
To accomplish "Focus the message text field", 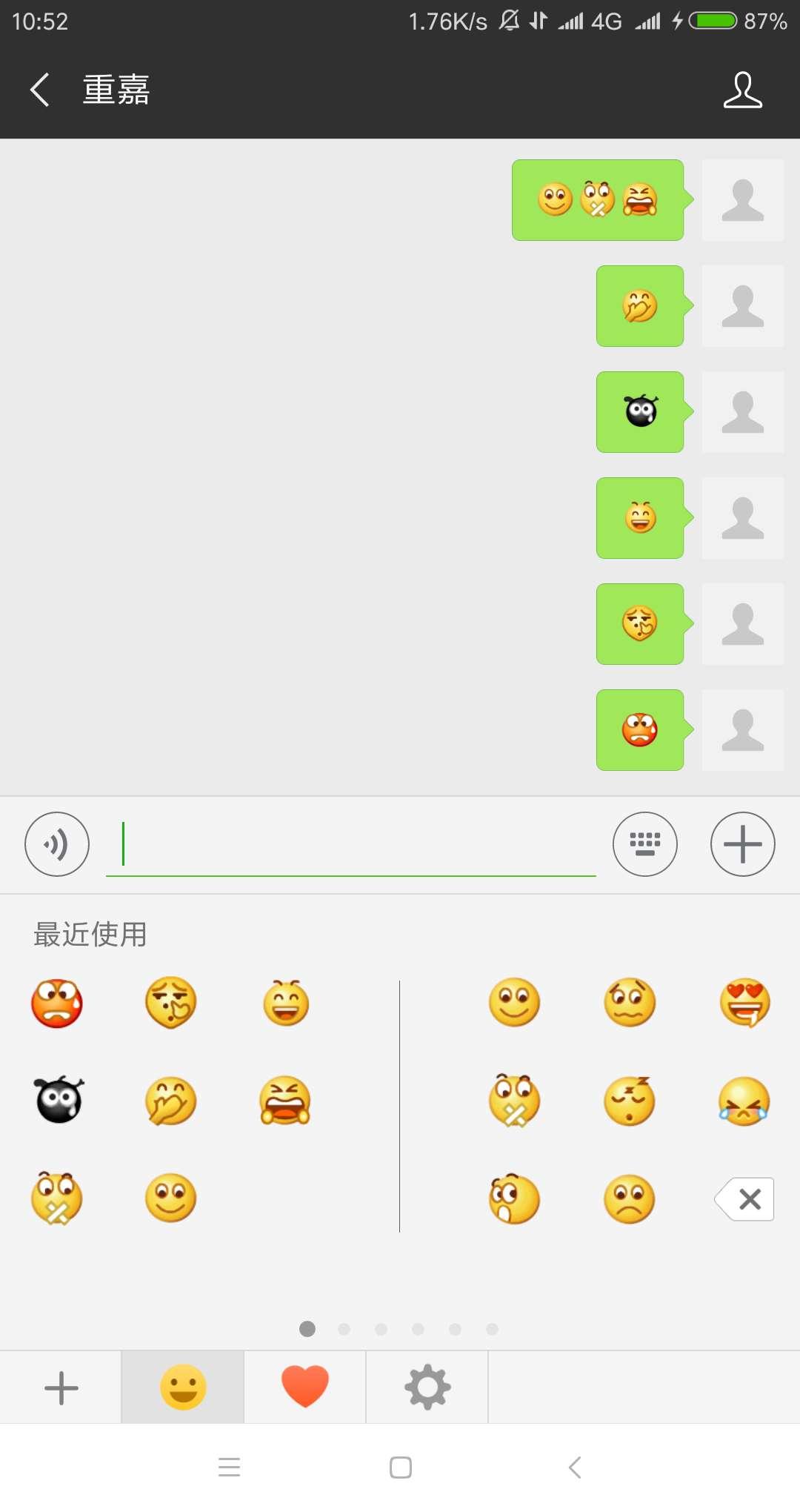I will (x=351, y=845).
